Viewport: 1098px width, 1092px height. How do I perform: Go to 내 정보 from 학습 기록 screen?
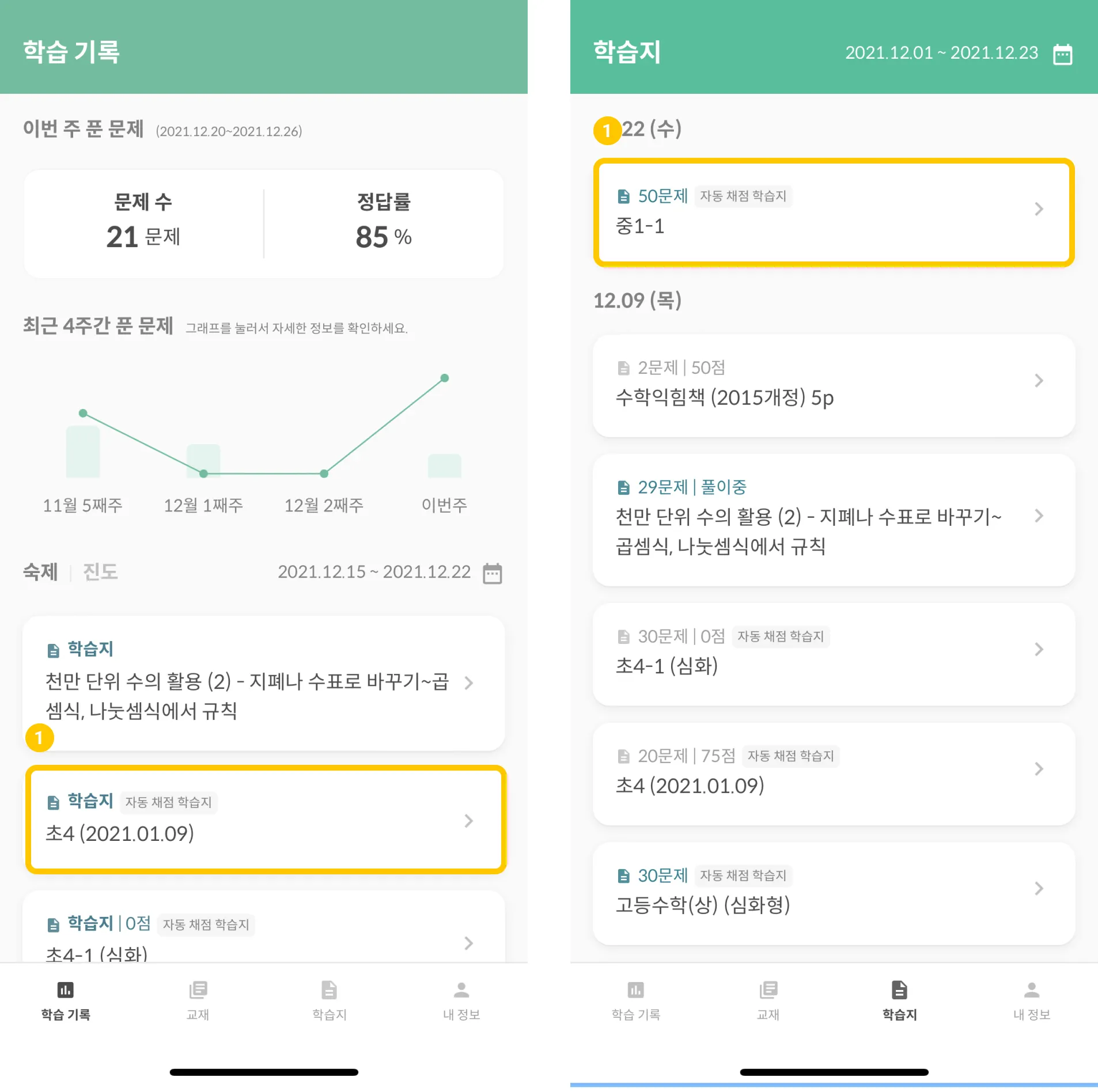(461, 1000)
